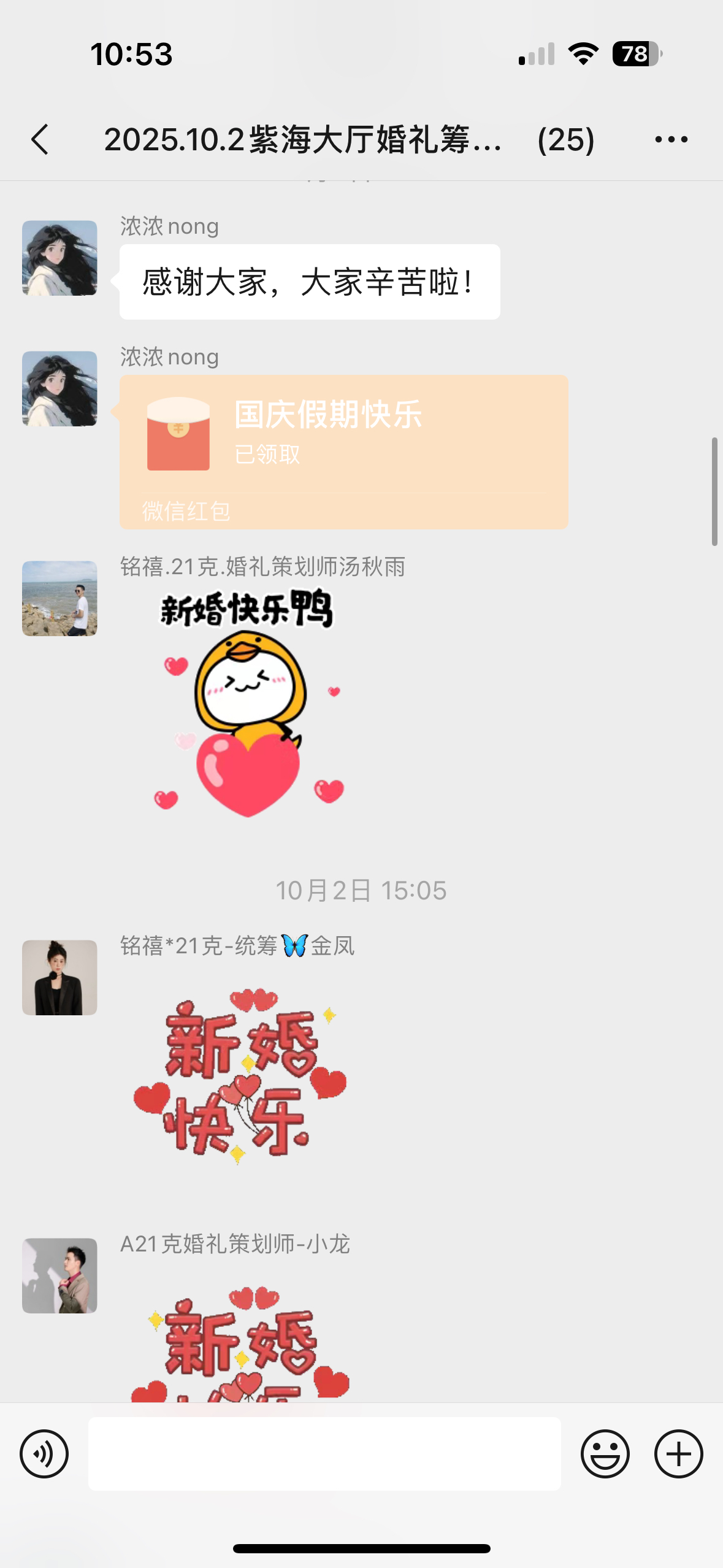Open 汤秋雨's profile avatar

pyautogui.click(x=59, y=598)
